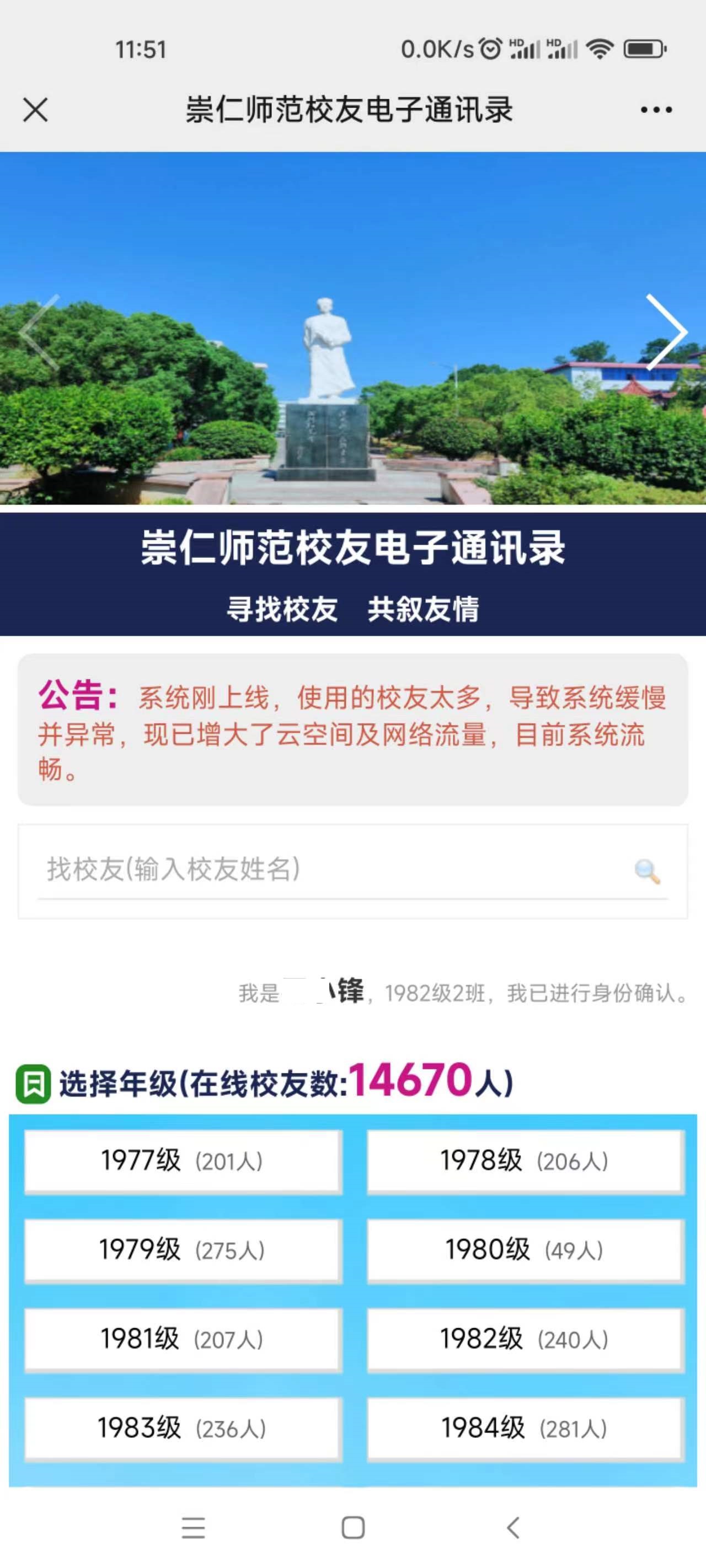Go back using the system back button

(513, 1528)
